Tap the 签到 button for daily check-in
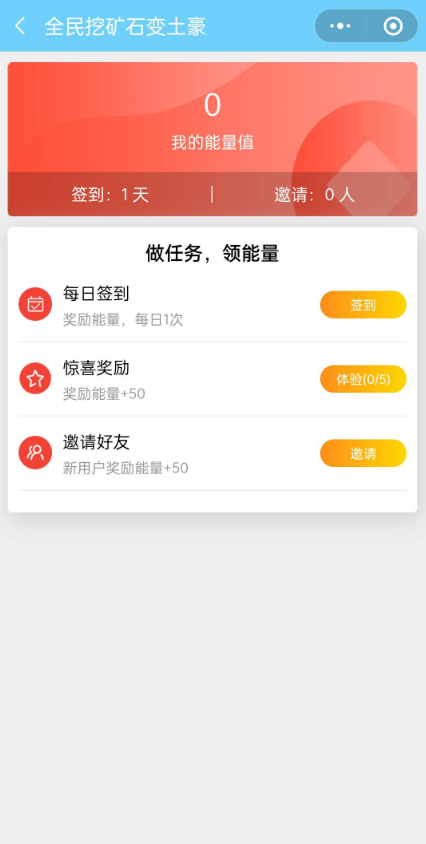 [x=363, y=305]
